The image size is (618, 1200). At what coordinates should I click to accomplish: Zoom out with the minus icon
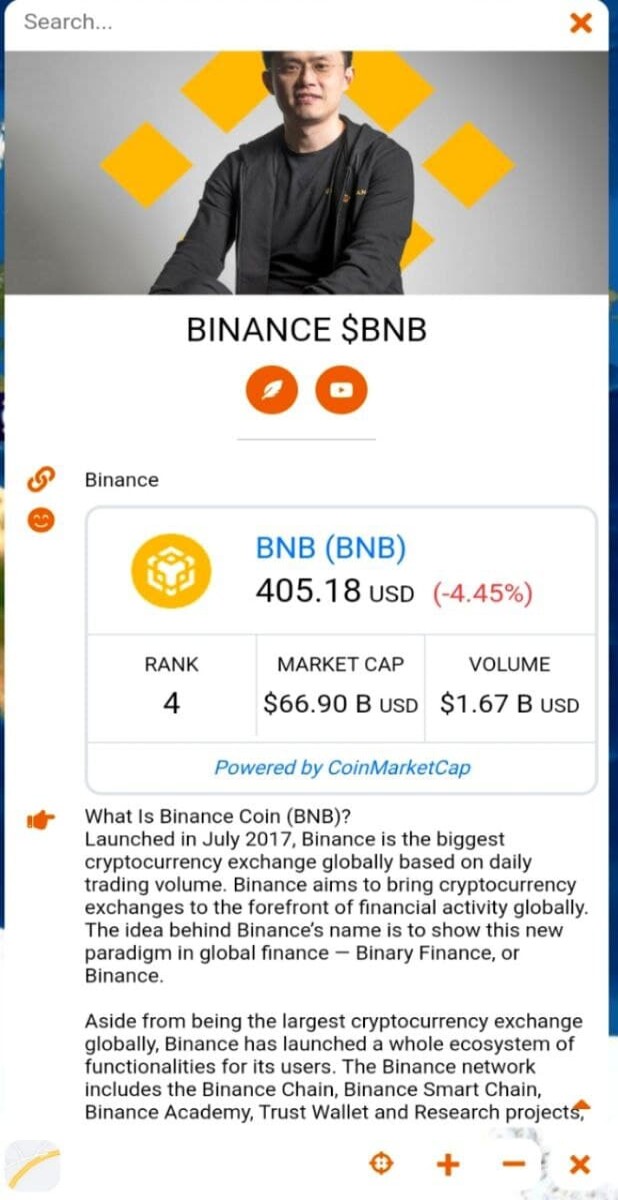[x=513, y=1164]
